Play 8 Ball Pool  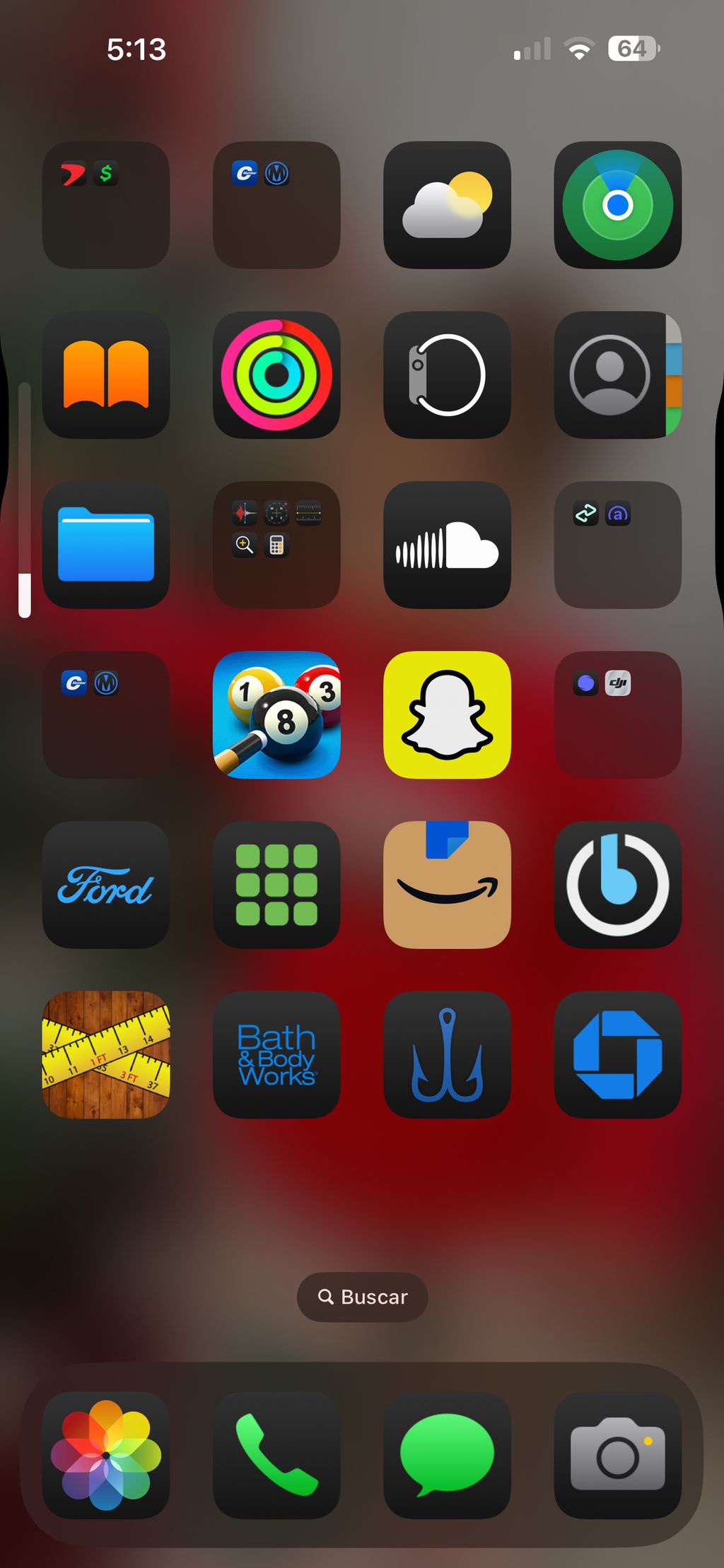click(x=276, y=714)
